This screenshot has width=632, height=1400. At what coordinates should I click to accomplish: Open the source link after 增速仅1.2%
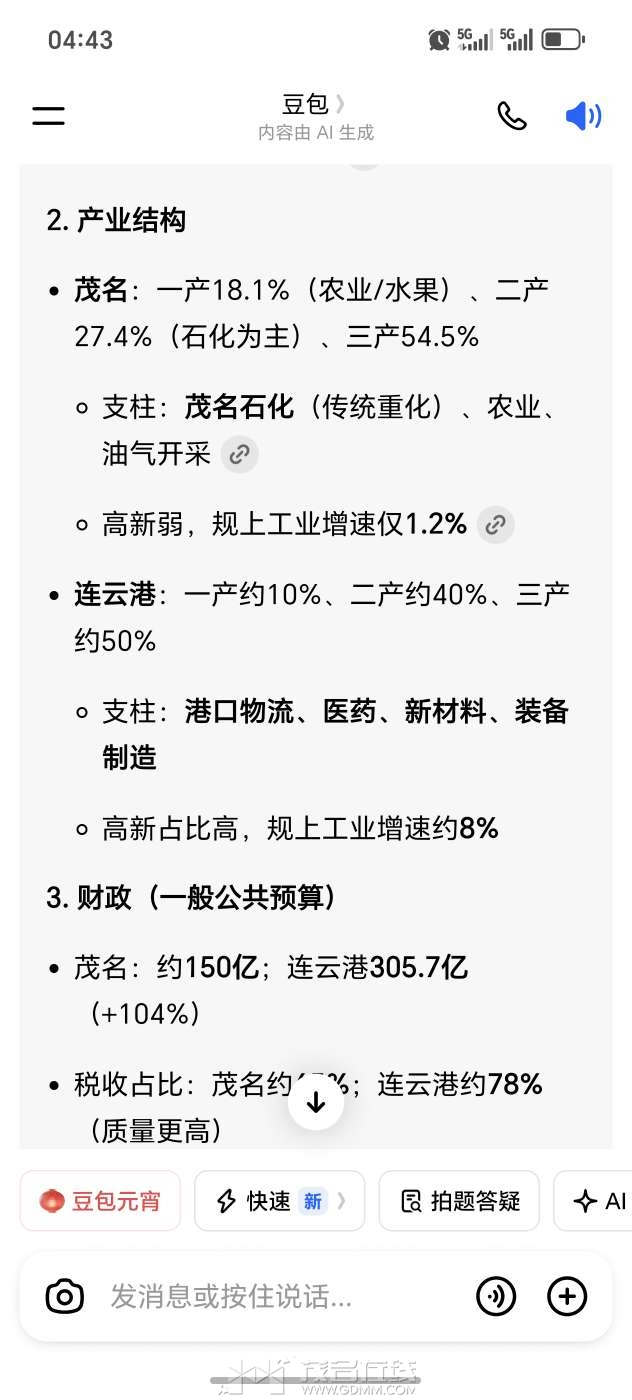(x=495, y=523)
